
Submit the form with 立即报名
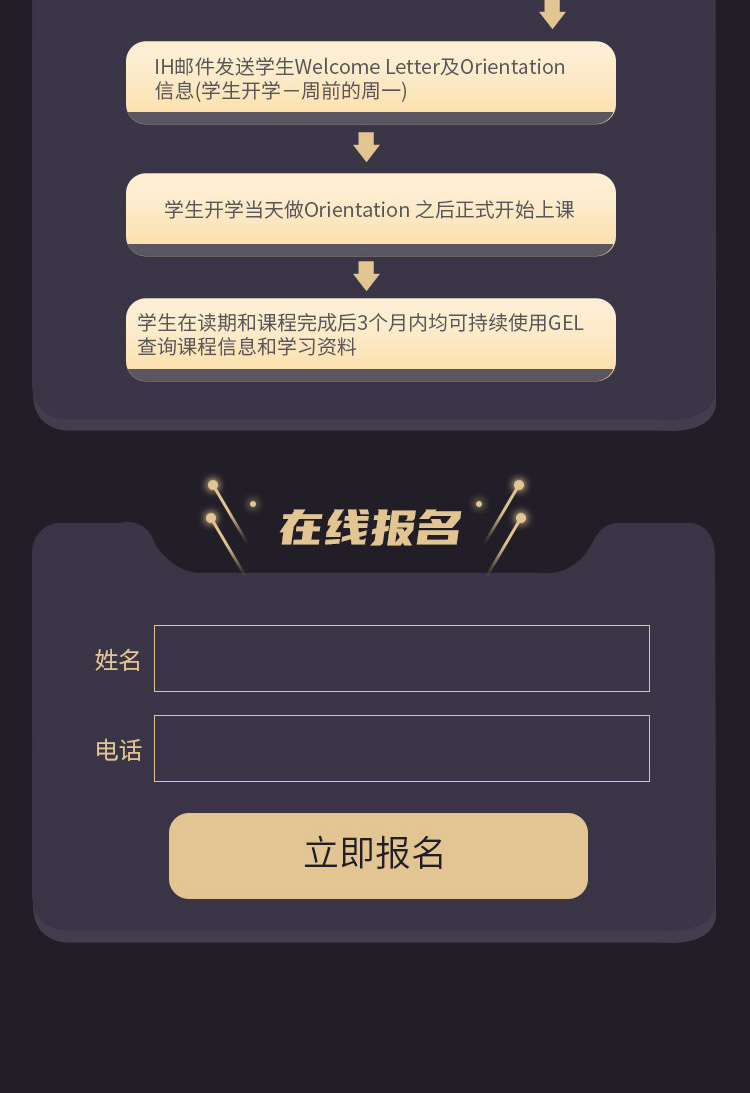tap(378, 855)
